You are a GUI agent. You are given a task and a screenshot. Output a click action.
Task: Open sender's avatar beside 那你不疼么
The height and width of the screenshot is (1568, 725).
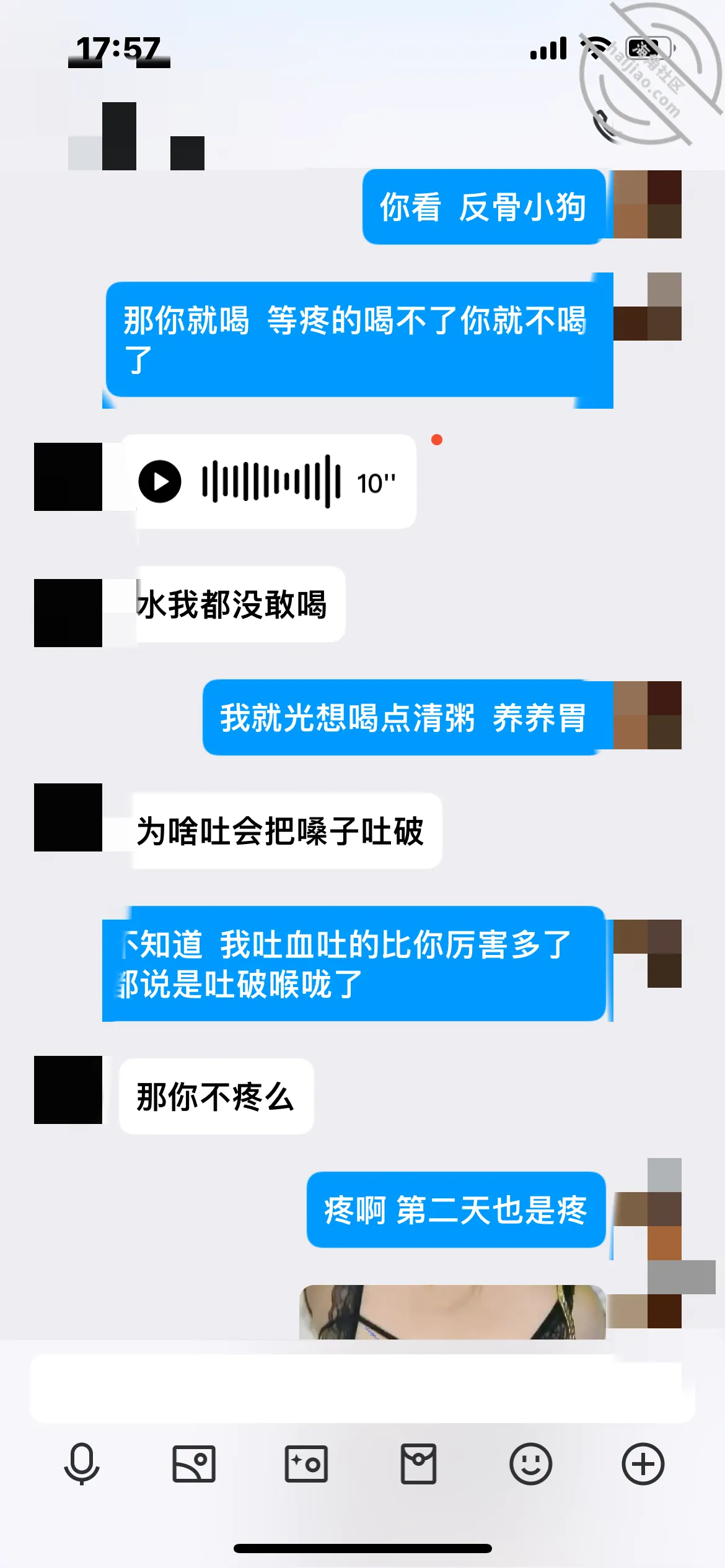tap(68, 1090)
